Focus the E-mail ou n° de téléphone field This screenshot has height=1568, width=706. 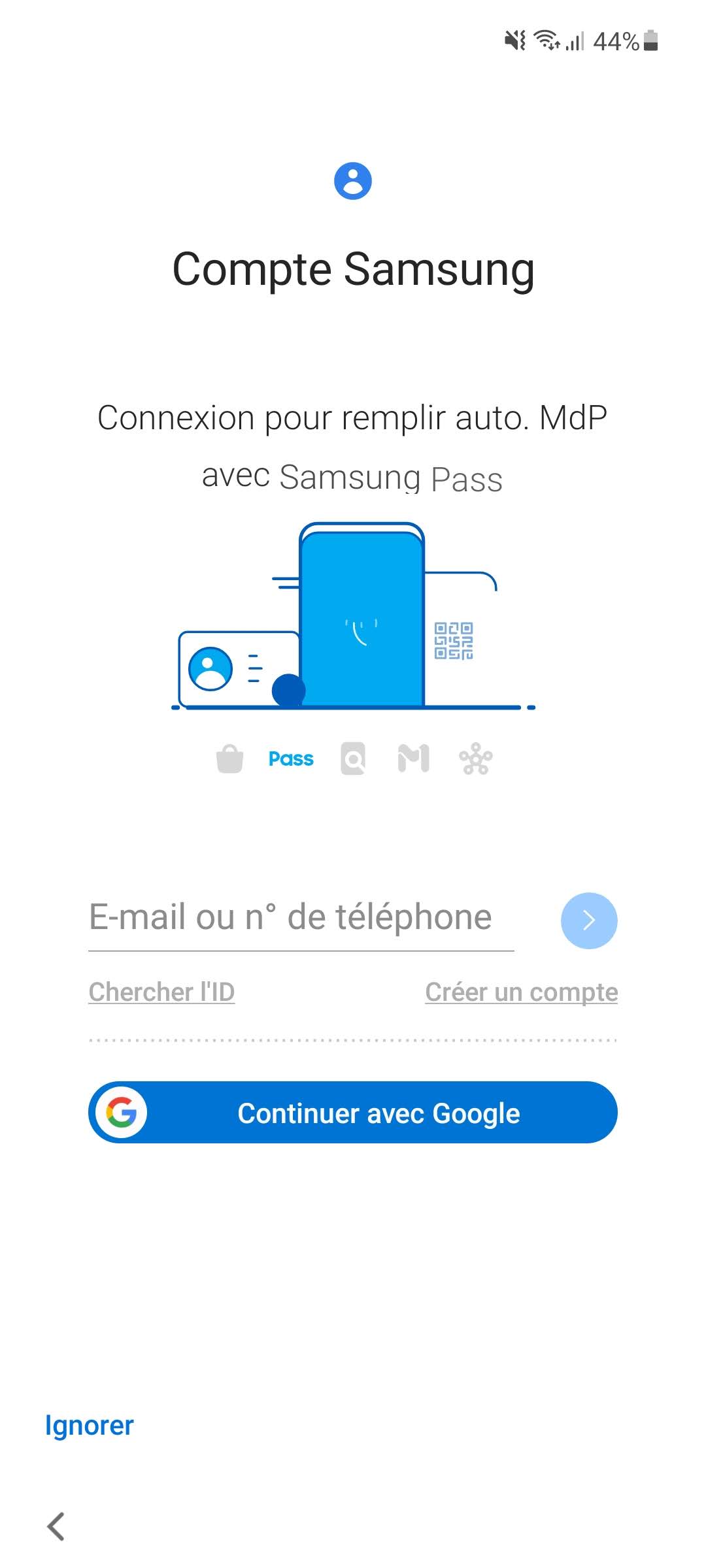point(301,918)
